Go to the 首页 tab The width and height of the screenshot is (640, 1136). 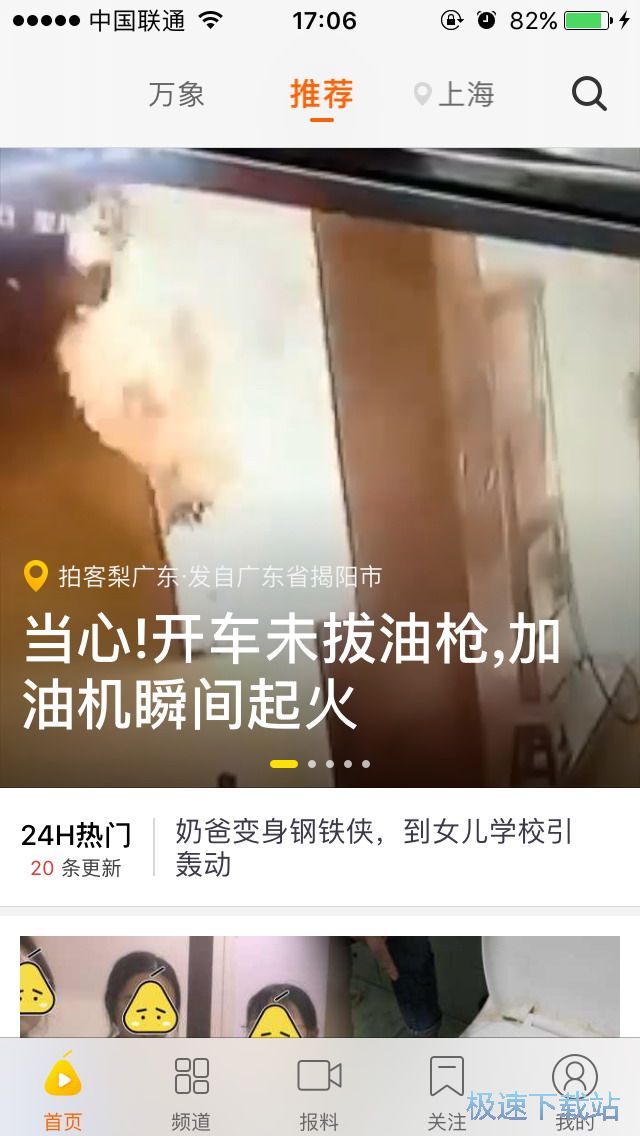click(63, 1088)
